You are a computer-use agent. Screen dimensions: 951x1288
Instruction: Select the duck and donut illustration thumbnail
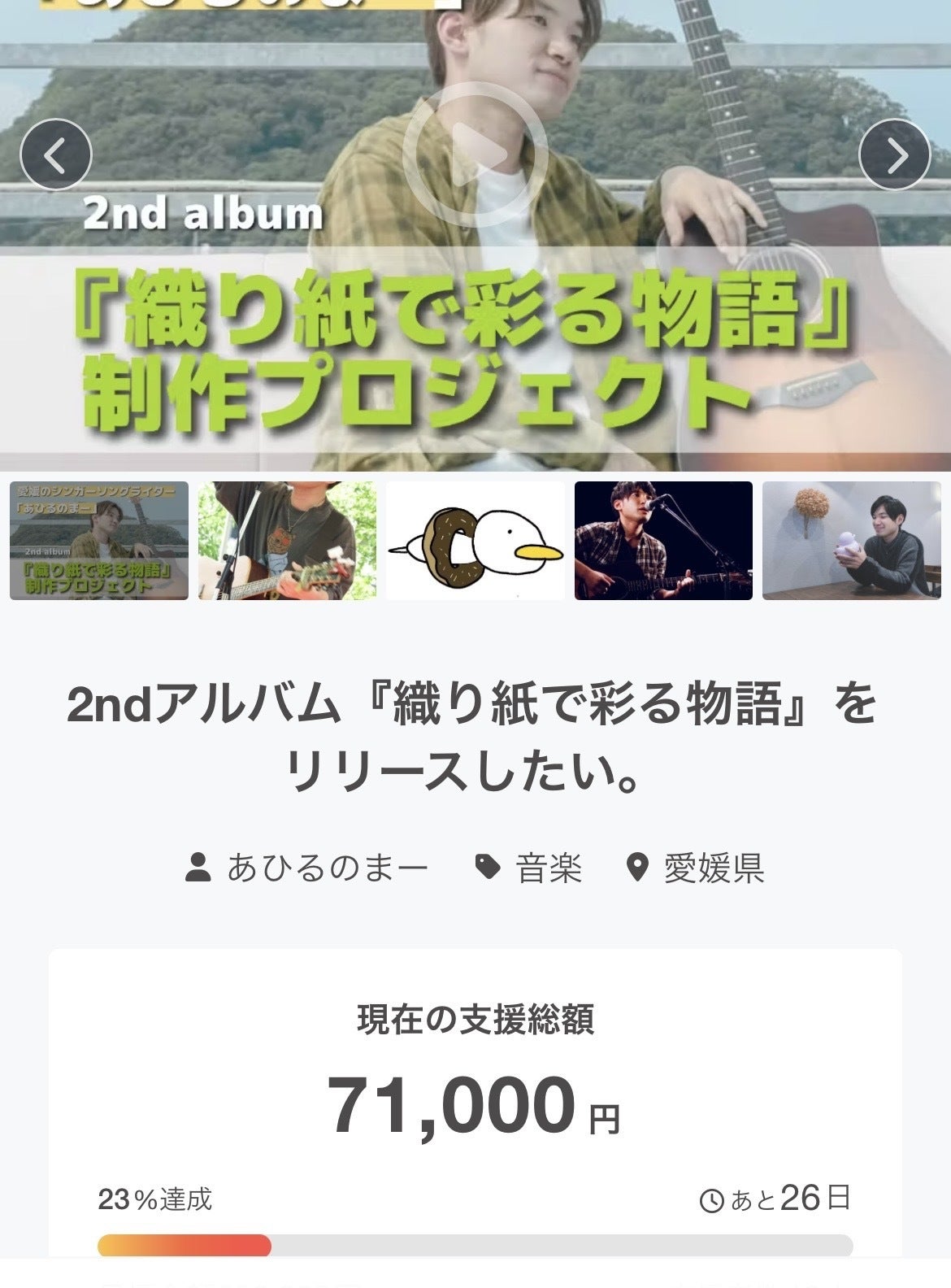(x=475, y=541)
